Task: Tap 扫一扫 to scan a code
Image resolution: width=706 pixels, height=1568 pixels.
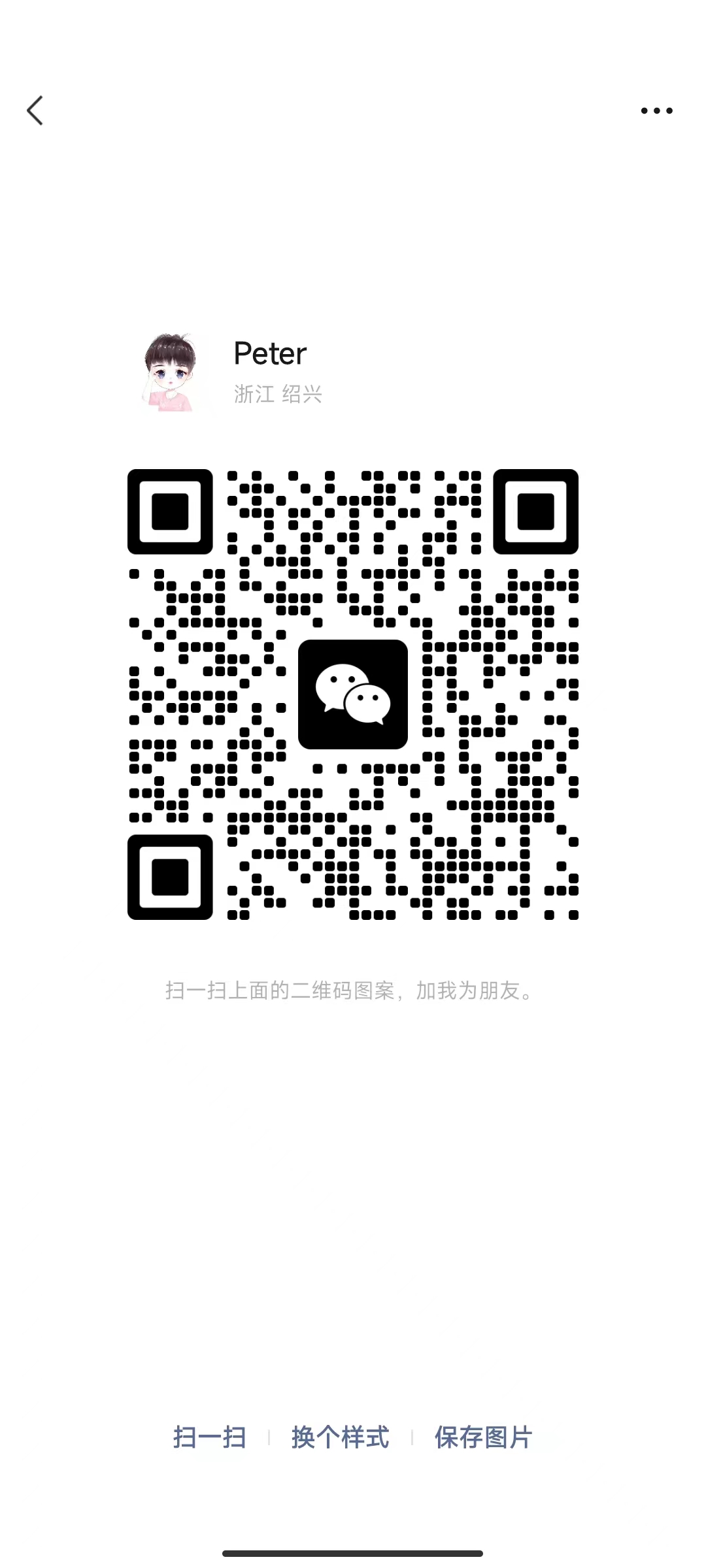Action: click(210, 1437)
